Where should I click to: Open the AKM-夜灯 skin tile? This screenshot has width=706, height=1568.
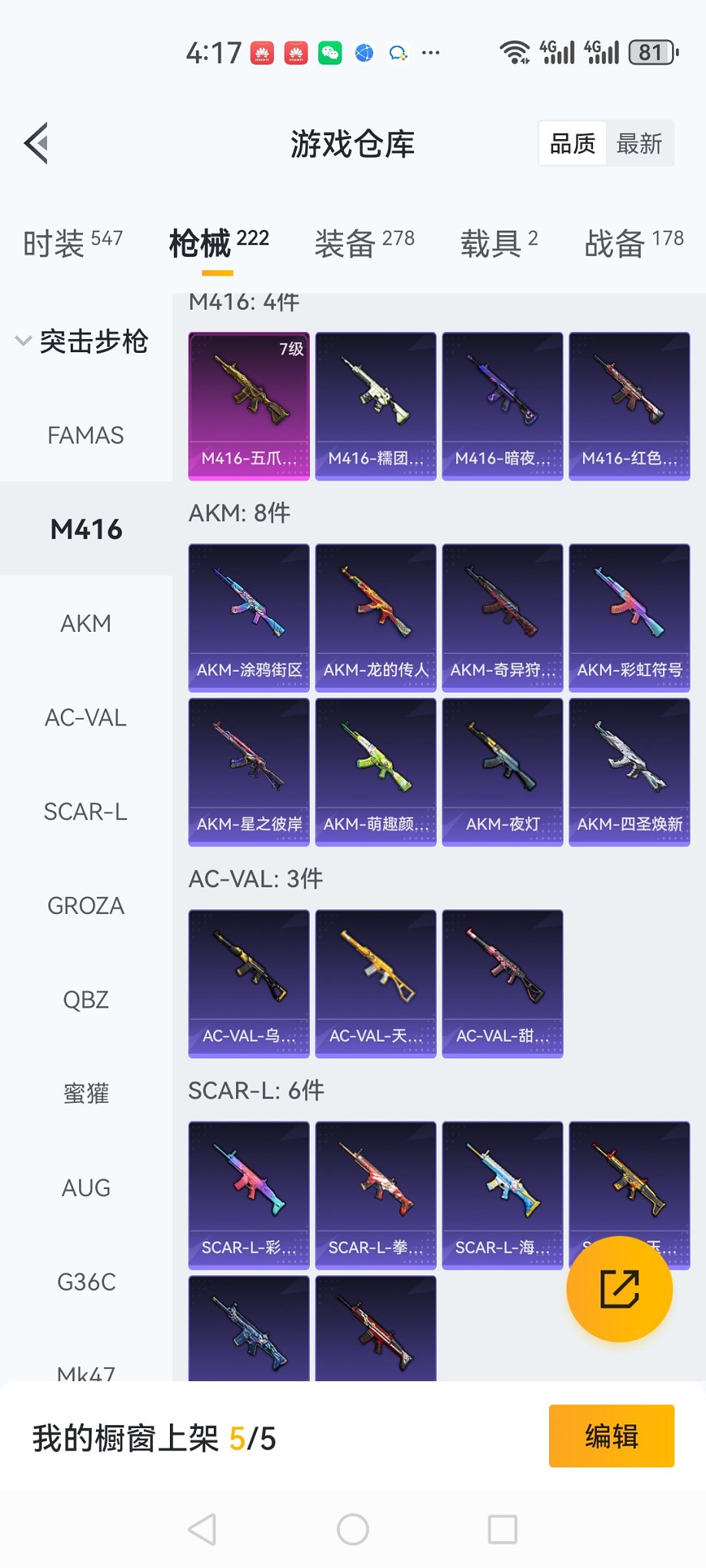pos(502,772)
